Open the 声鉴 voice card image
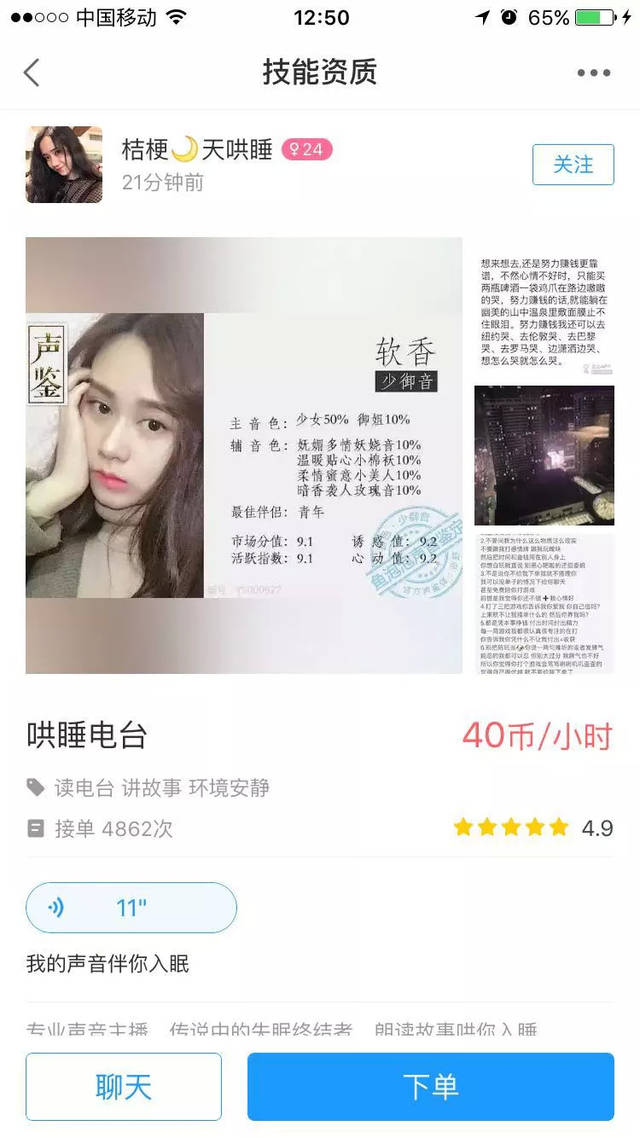 [244, 455]
